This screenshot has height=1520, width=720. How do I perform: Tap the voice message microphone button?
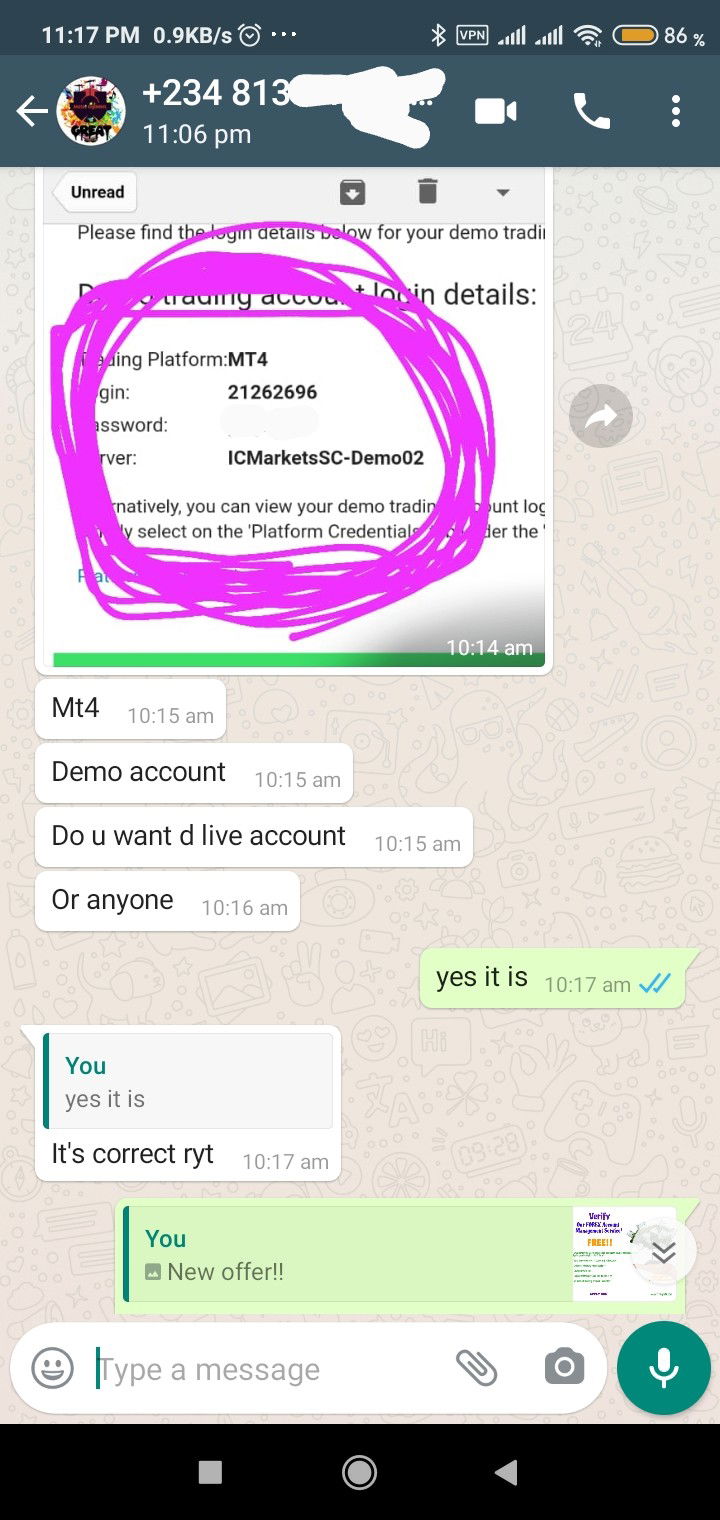click(x=664, y=1369)
